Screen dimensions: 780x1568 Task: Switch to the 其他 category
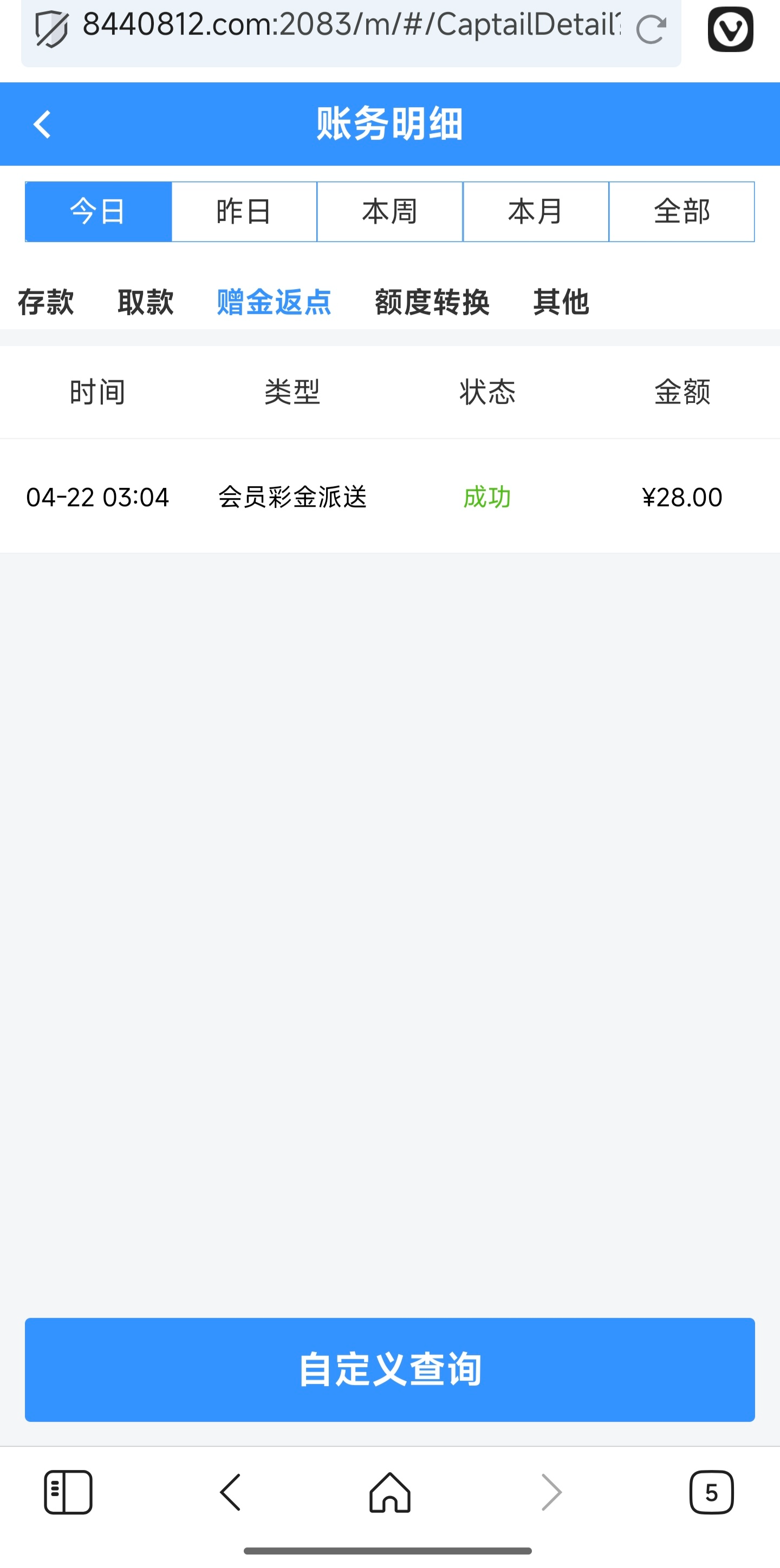561,302
